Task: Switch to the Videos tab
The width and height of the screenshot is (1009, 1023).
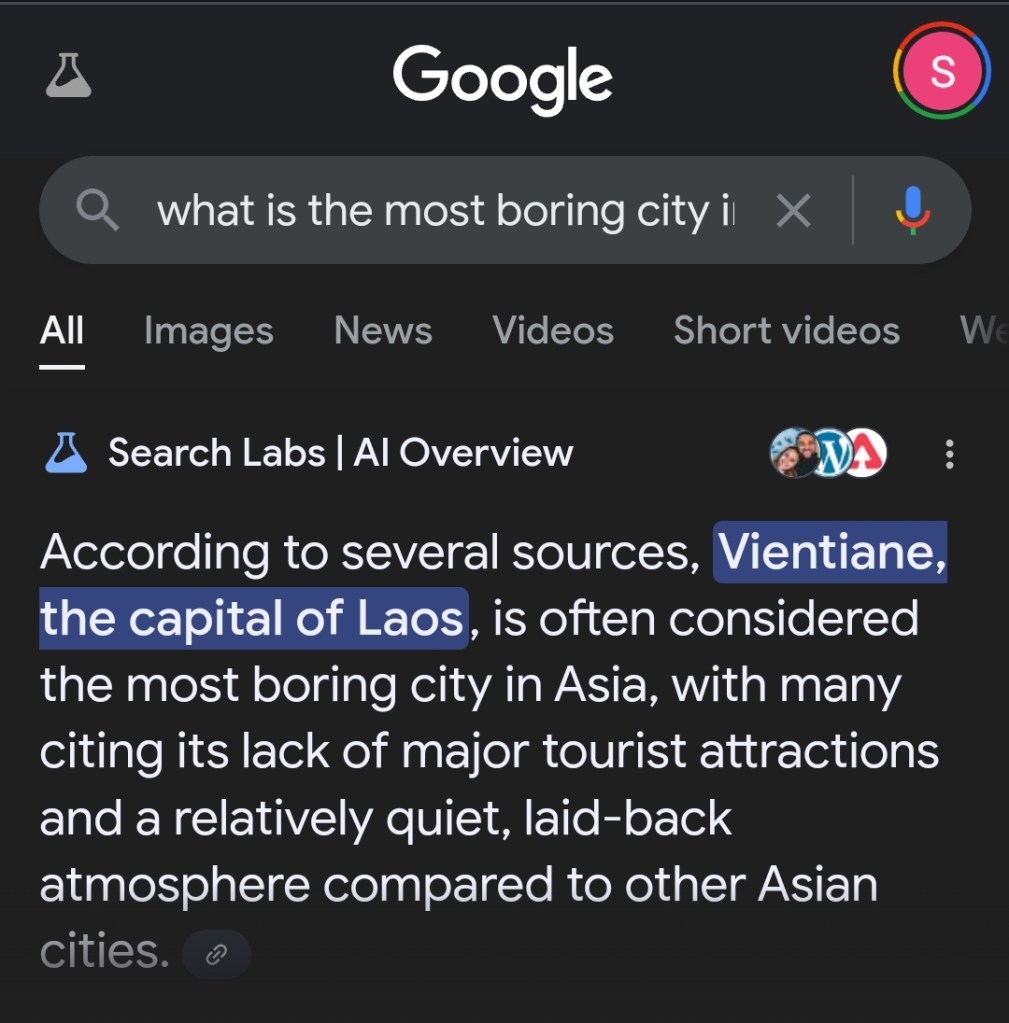Action: click(x=553, y=331)
